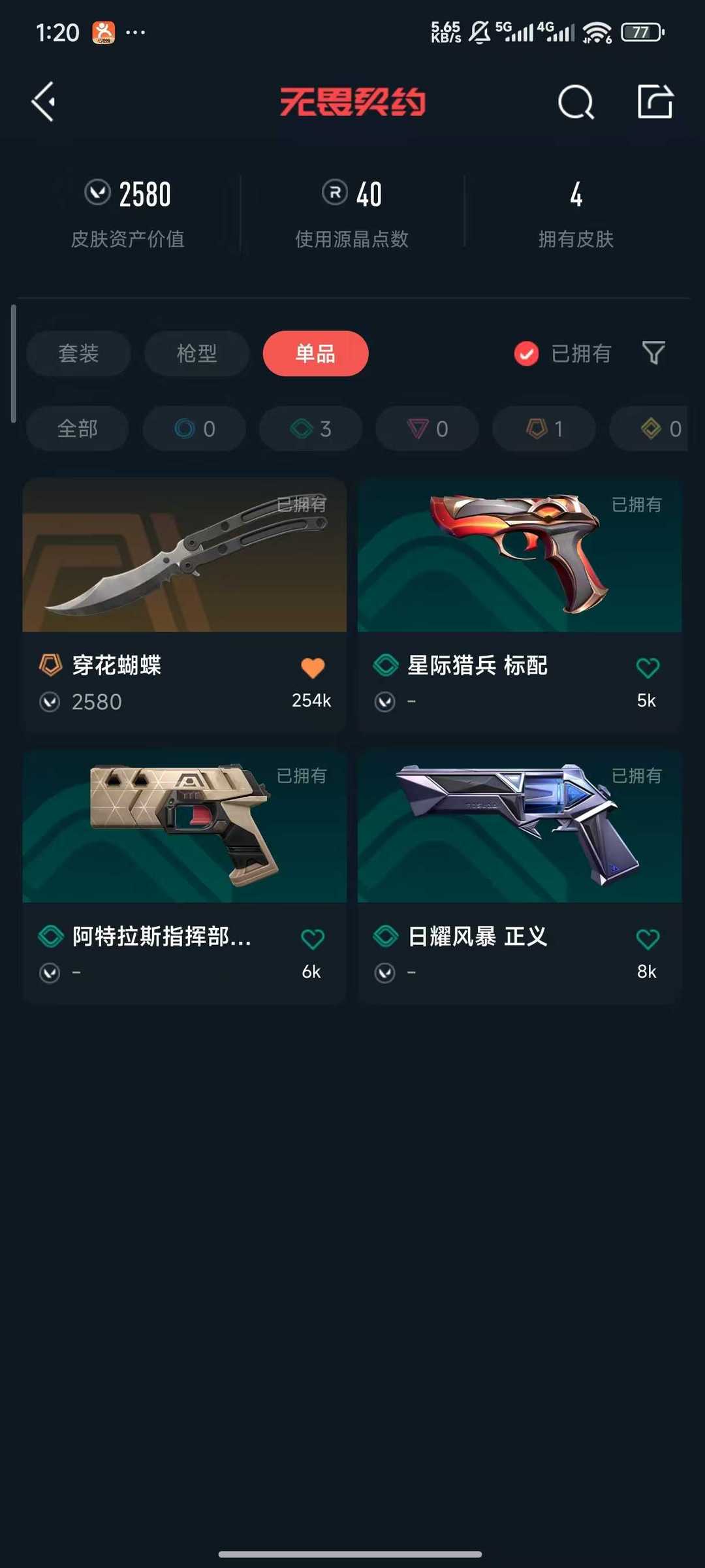The height and width of the screenshot is (1568, 705).
Task: Like the 星际猎兵 标配 skin
Action: (x=647, y=667)
